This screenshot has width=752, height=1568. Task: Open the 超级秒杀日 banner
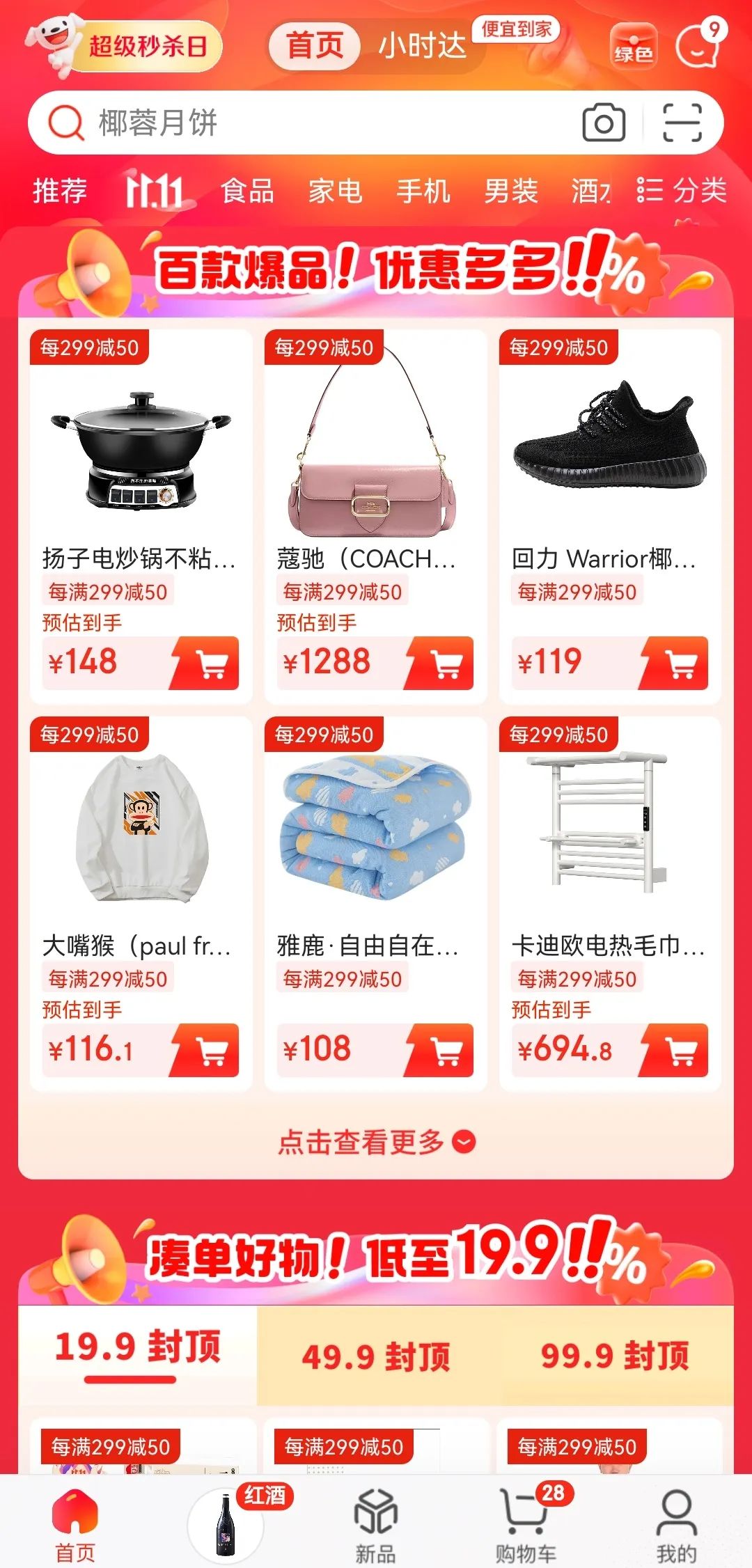125,47
